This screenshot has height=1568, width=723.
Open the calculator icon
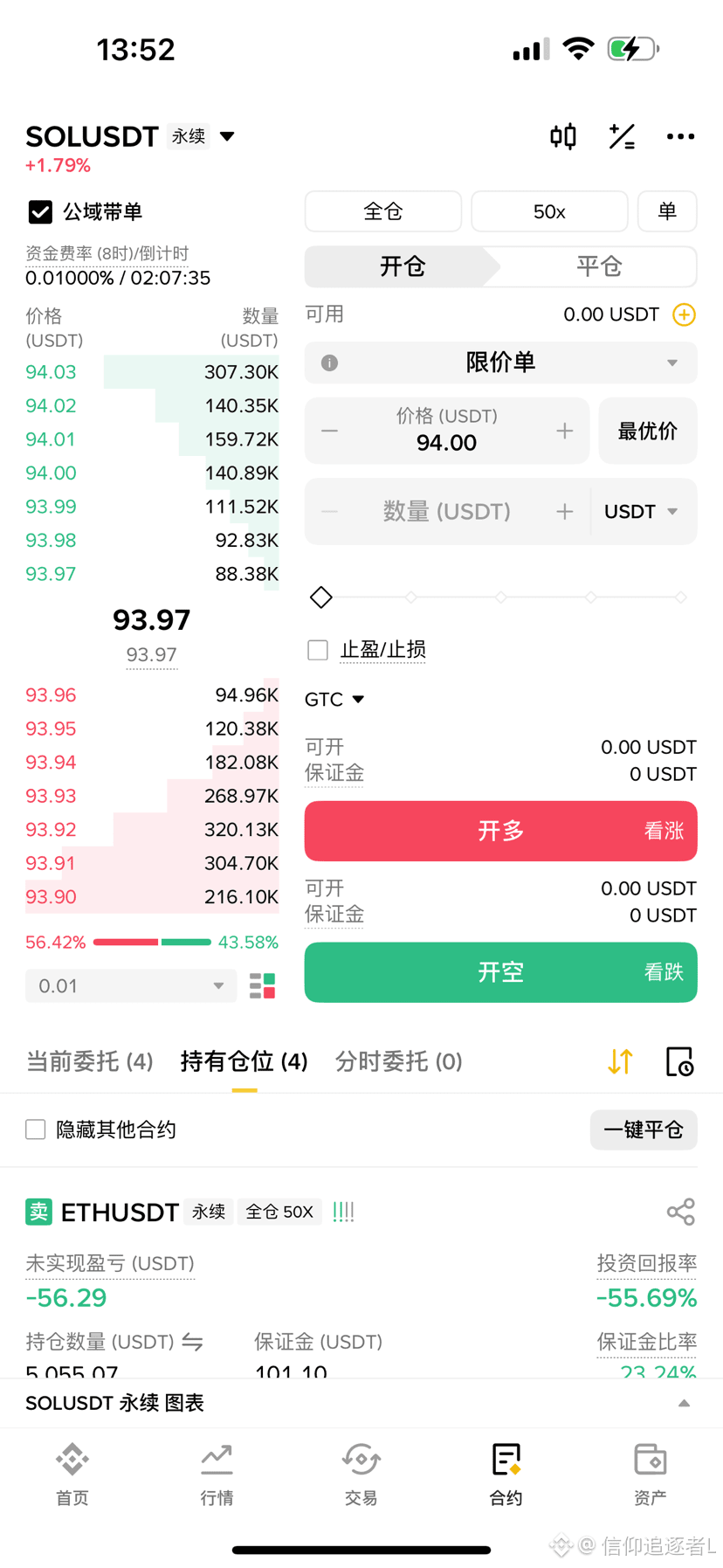622,136
